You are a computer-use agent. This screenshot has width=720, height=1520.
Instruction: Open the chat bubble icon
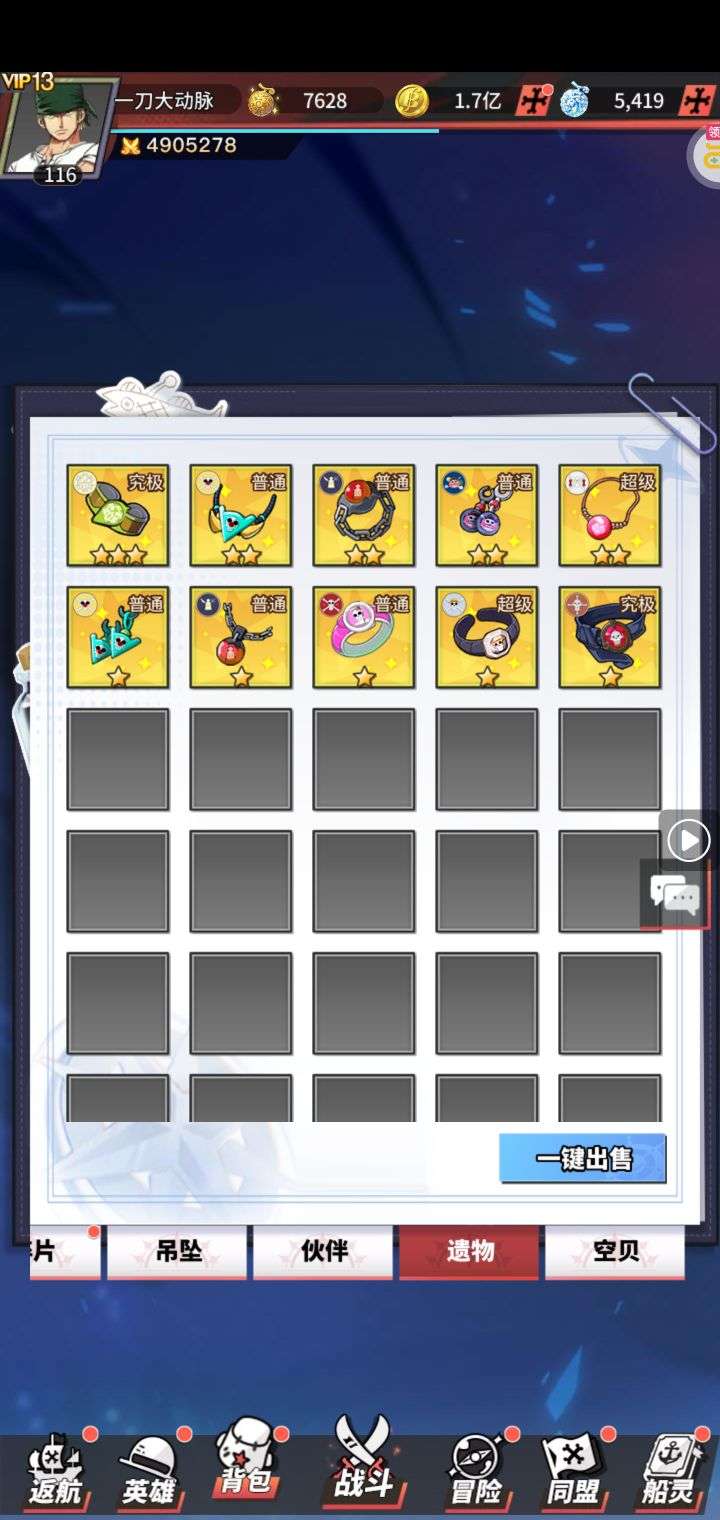coord(675,894)
